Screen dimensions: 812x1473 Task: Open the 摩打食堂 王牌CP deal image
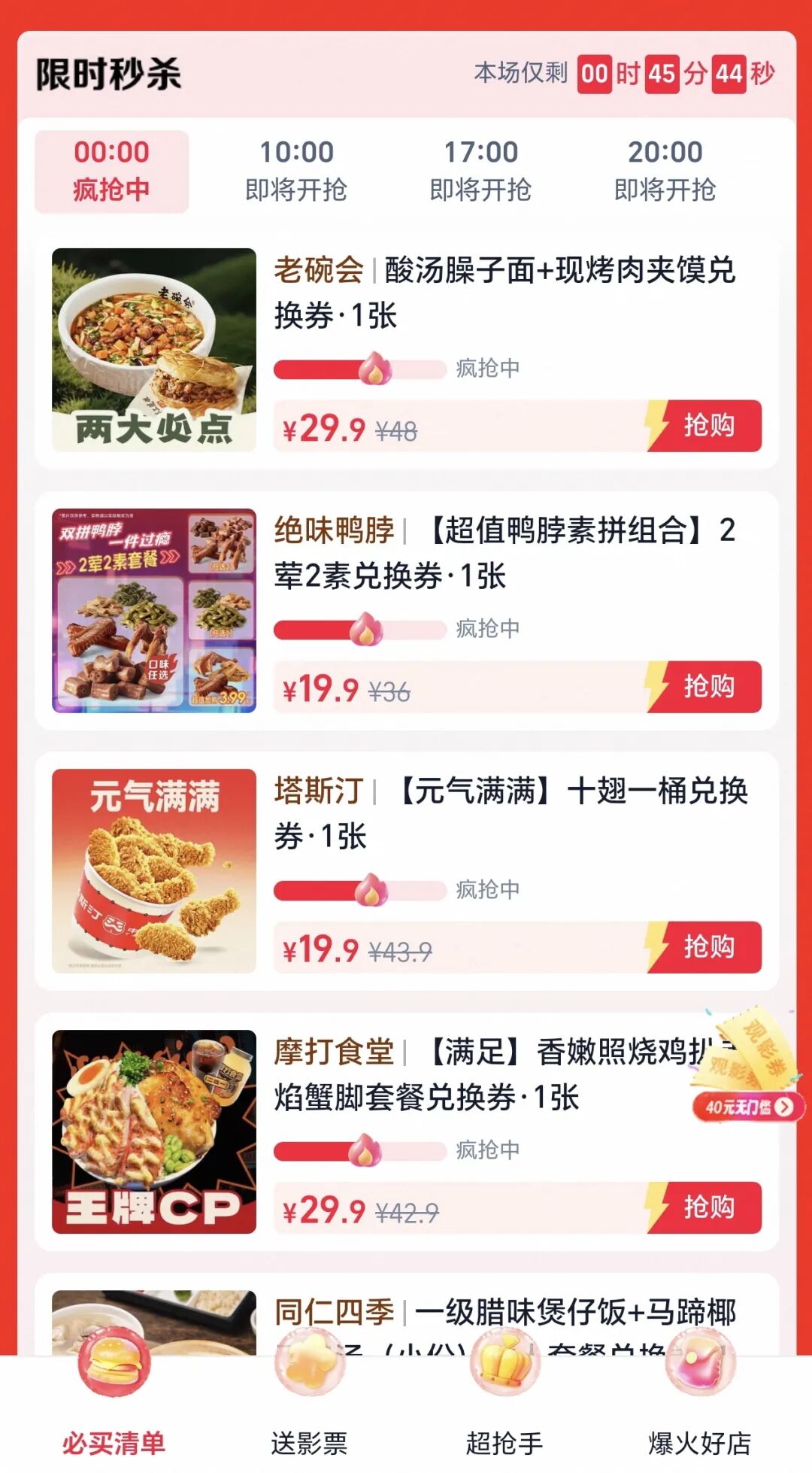[x=154, y=1131]
